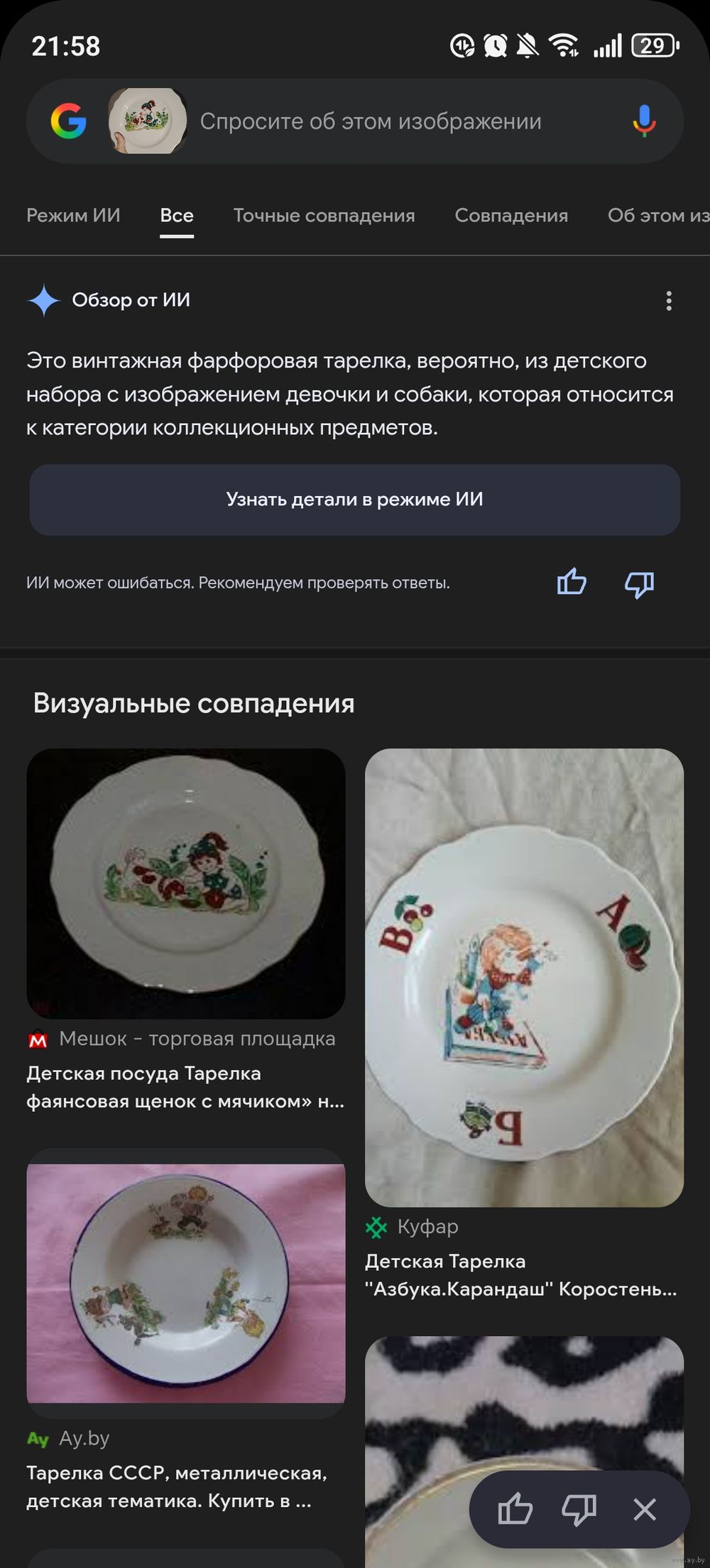Open the plate image thumbnail in search bar
710x1568 pixels.
pyautogui.click(x=147, y=121)
